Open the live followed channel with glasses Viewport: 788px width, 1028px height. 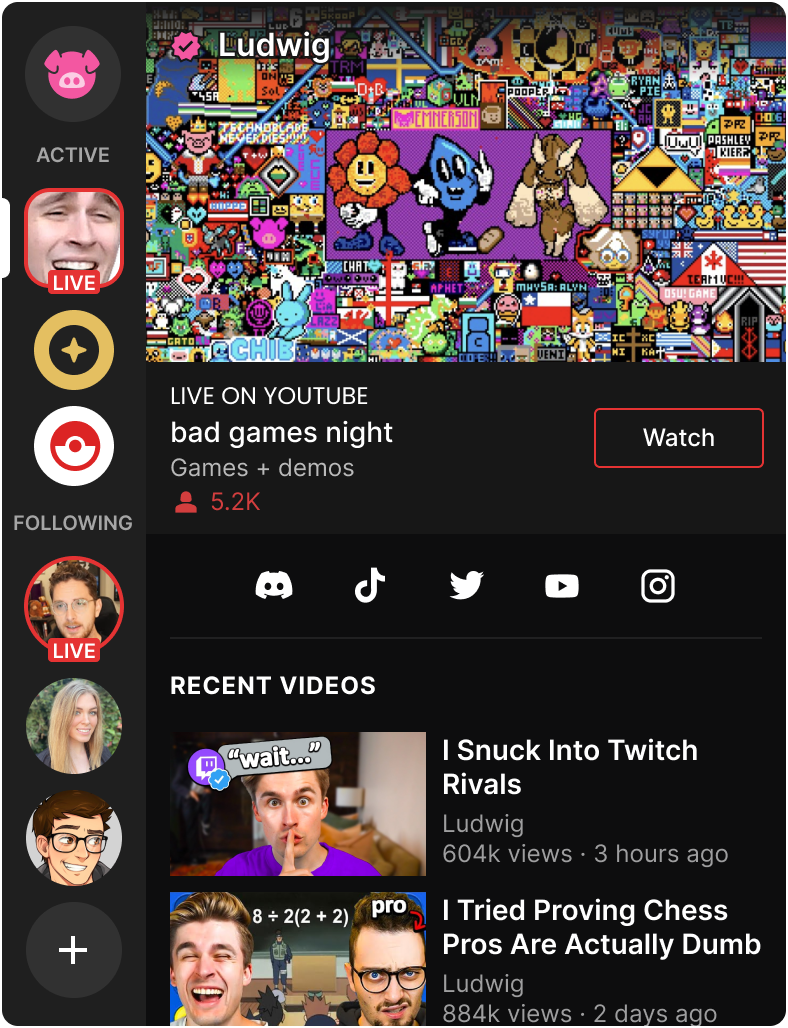(x=73, y=606)
